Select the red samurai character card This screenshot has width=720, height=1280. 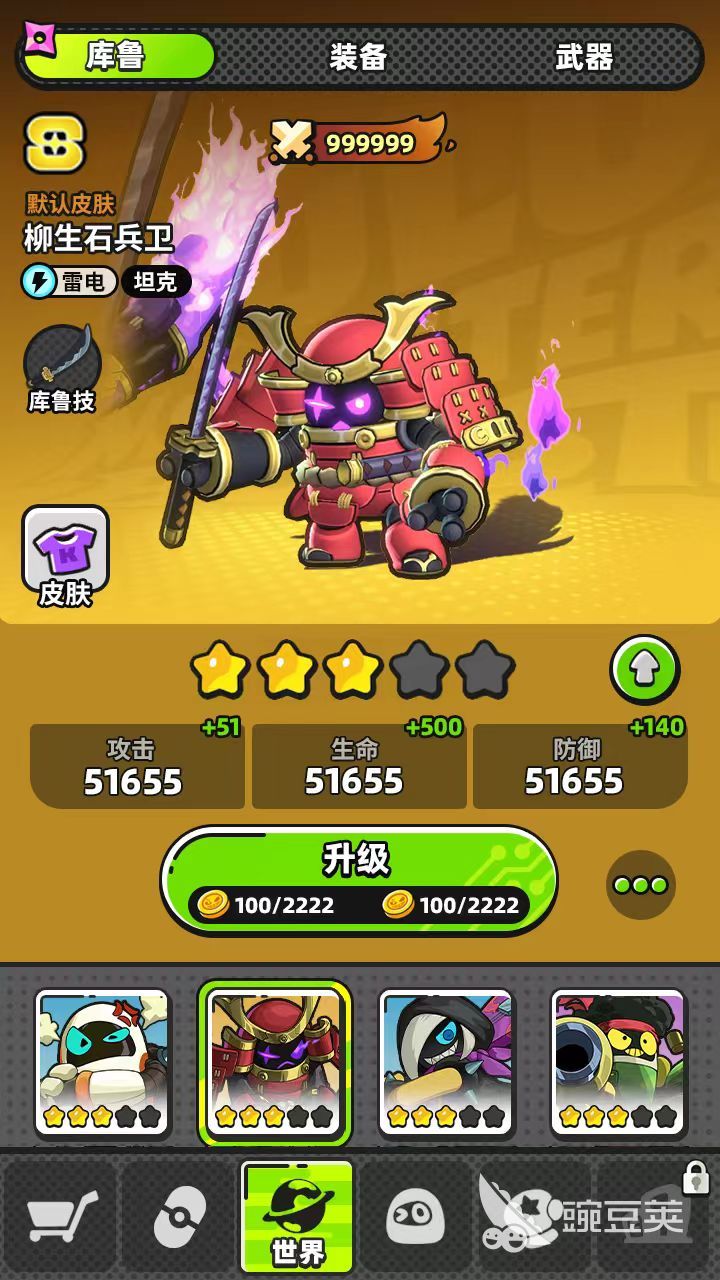click(274, 1062)
